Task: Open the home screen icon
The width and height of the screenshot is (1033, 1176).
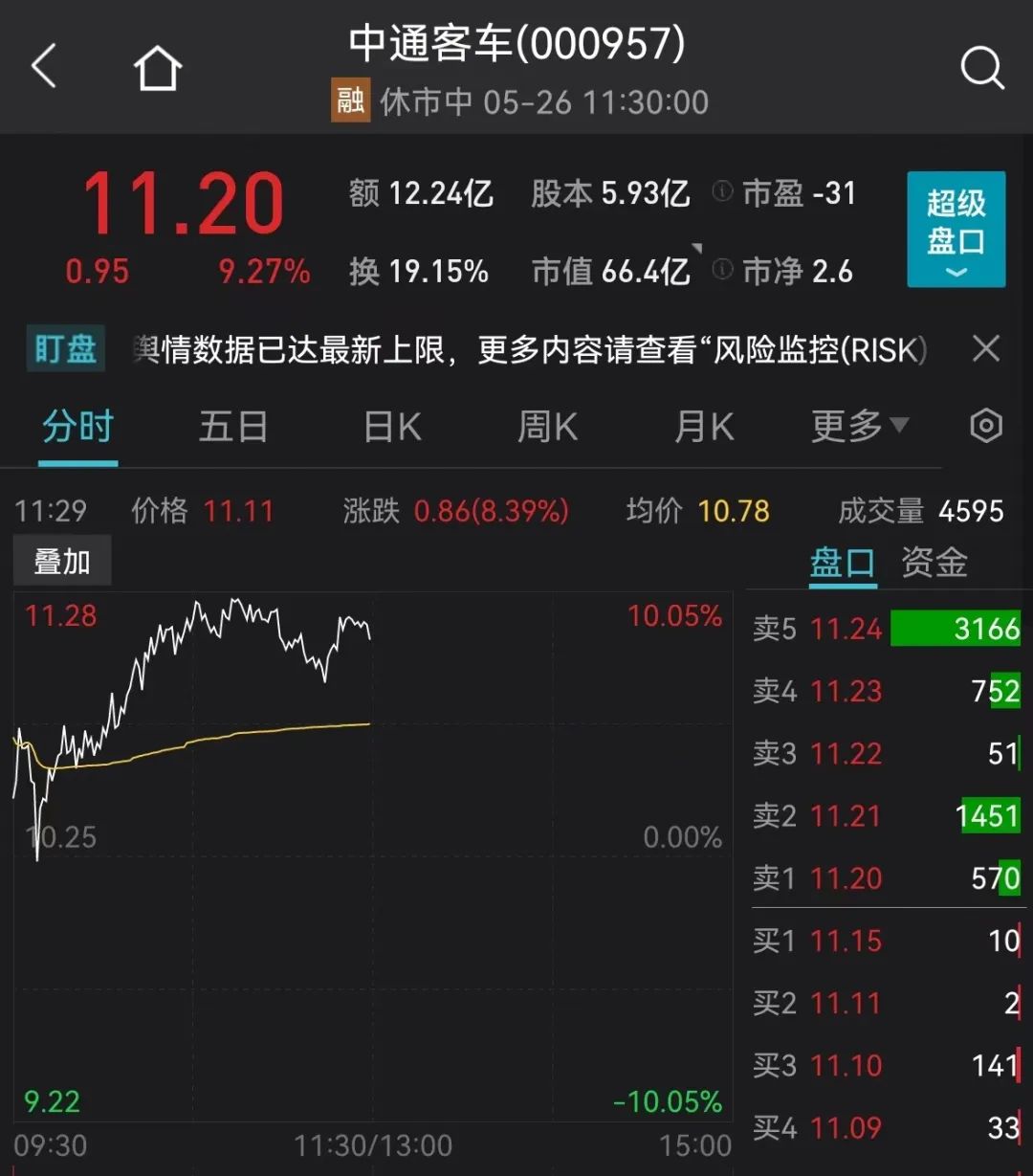Action: pos(160,67)
